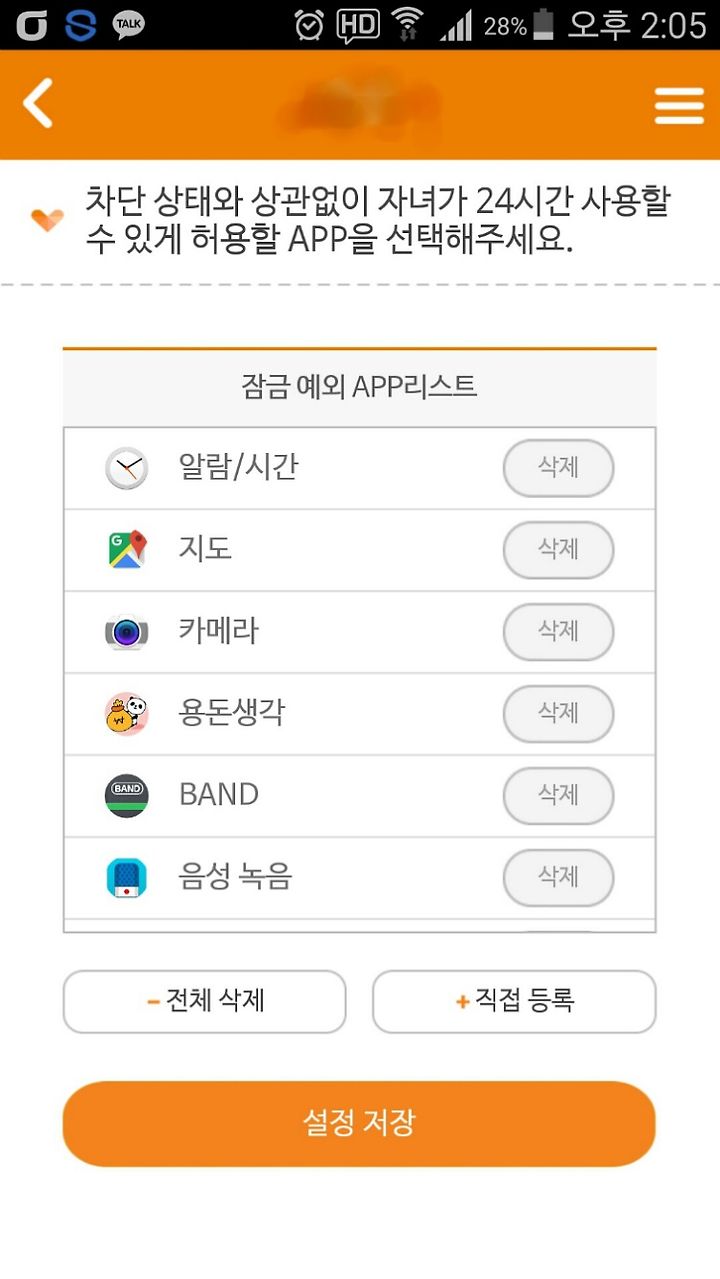The height and width of the screenshot is (1279, 720).
Task: Delete 알람/시간 from the exception list
Action: [558, 468]
